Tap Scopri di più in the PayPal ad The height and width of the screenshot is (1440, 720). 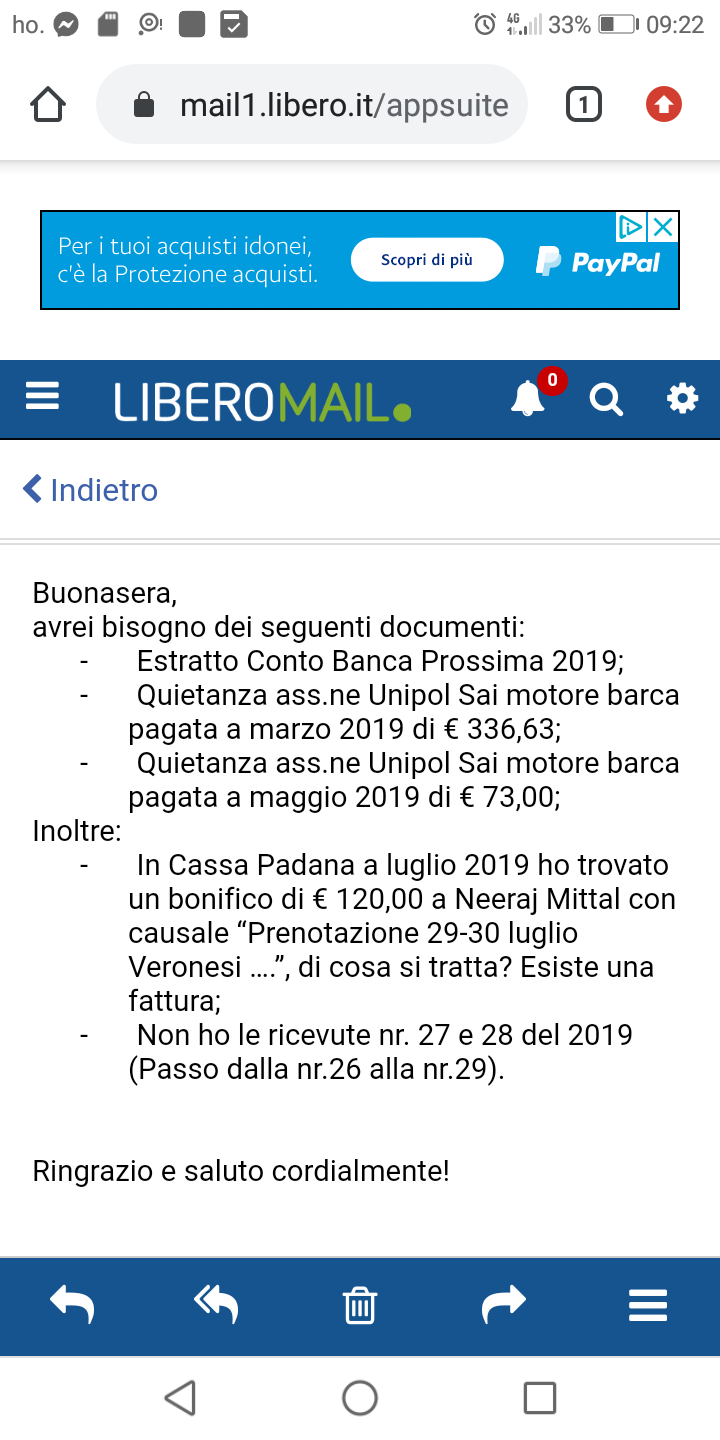(x=427, y=260)
